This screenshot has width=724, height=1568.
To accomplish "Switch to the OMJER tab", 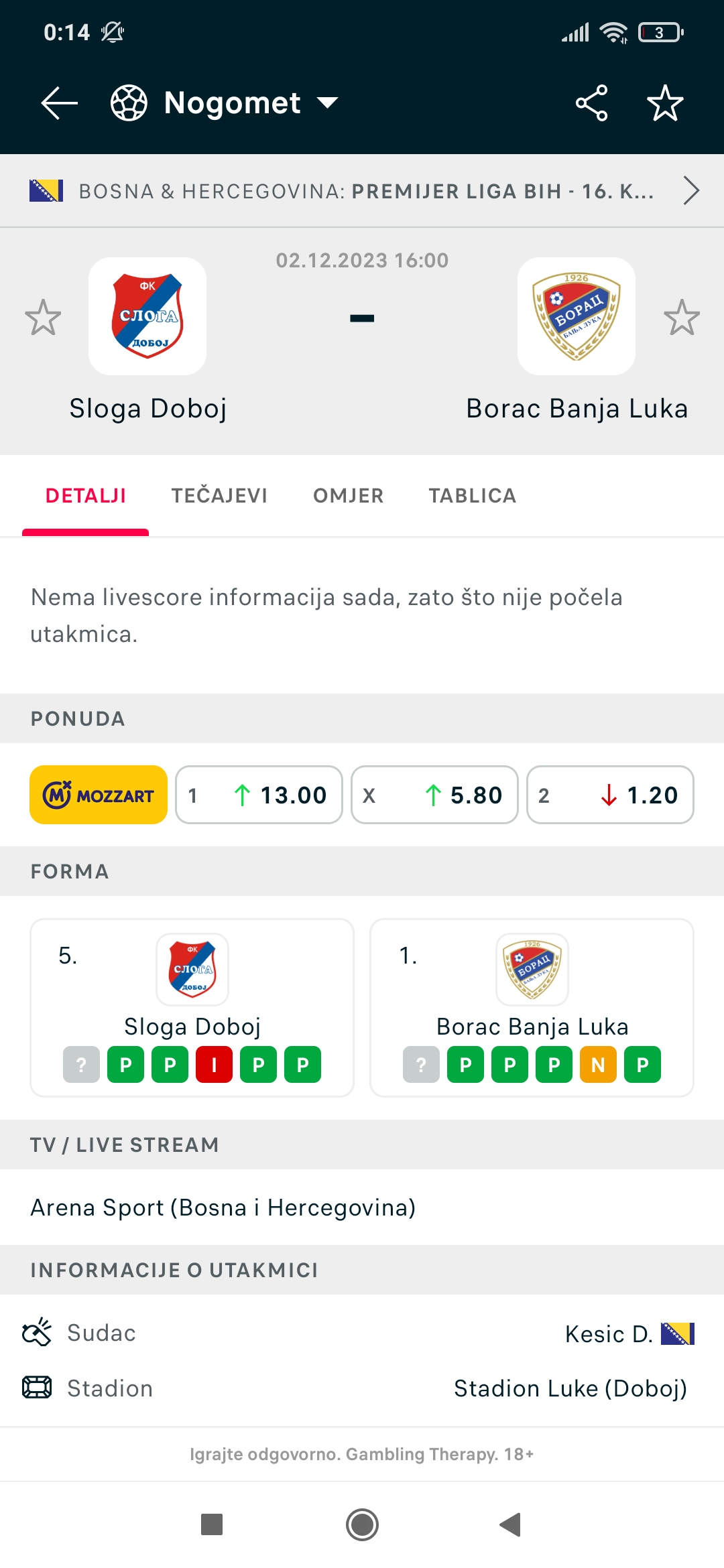I will [348, 496].
